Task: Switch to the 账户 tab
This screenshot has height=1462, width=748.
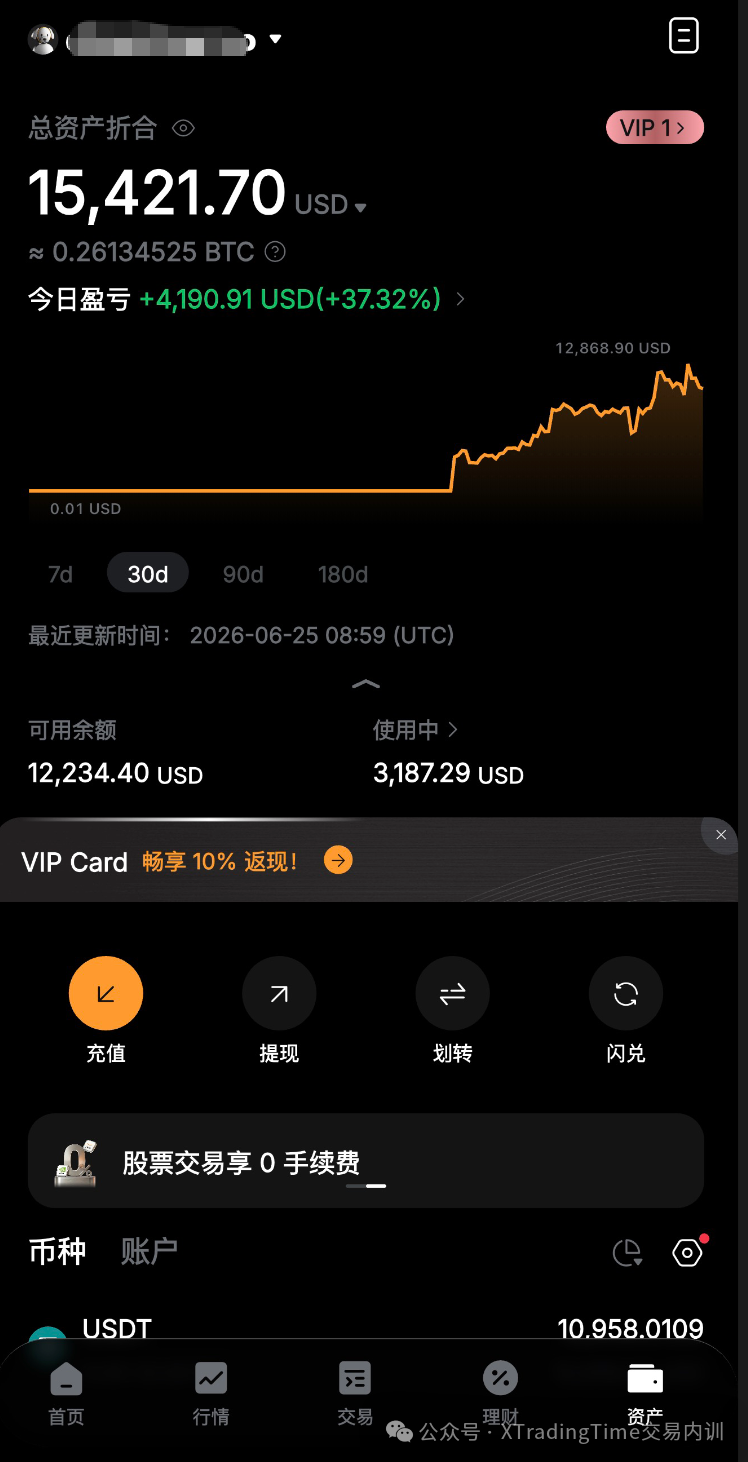Action: [x=149, y=1250]
